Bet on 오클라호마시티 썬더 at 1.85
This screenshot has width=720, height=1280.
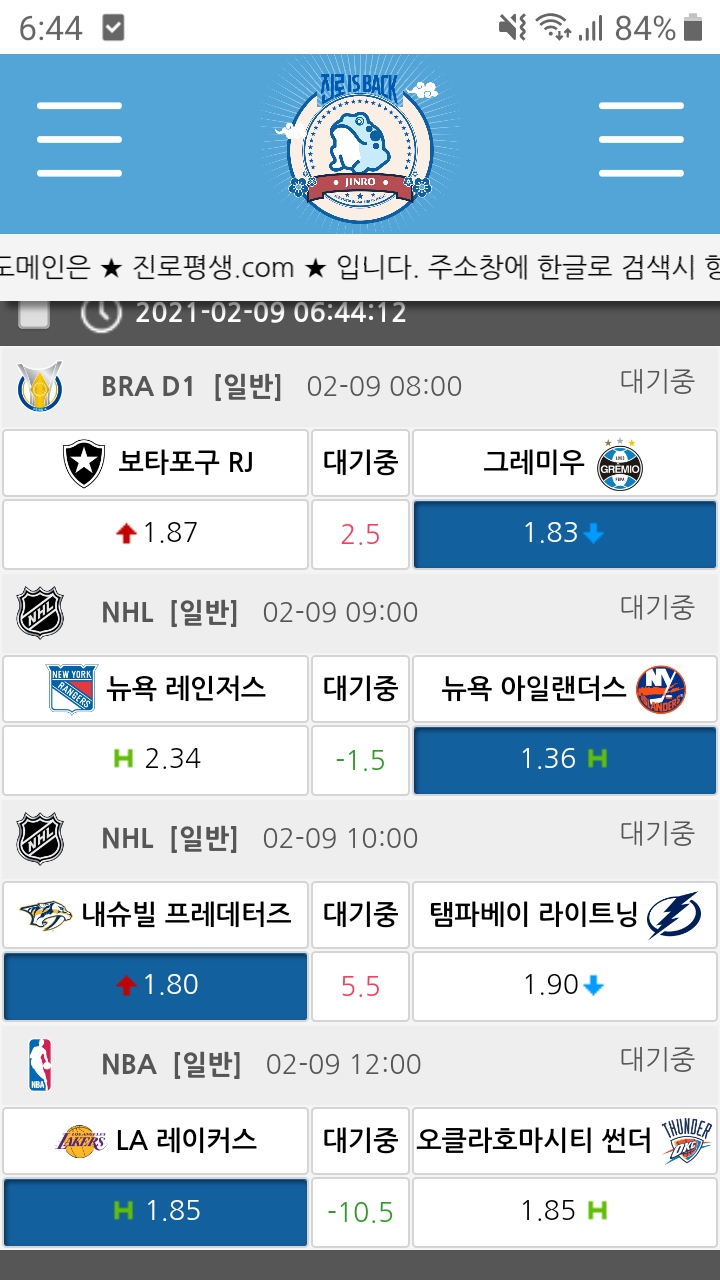565,1212
